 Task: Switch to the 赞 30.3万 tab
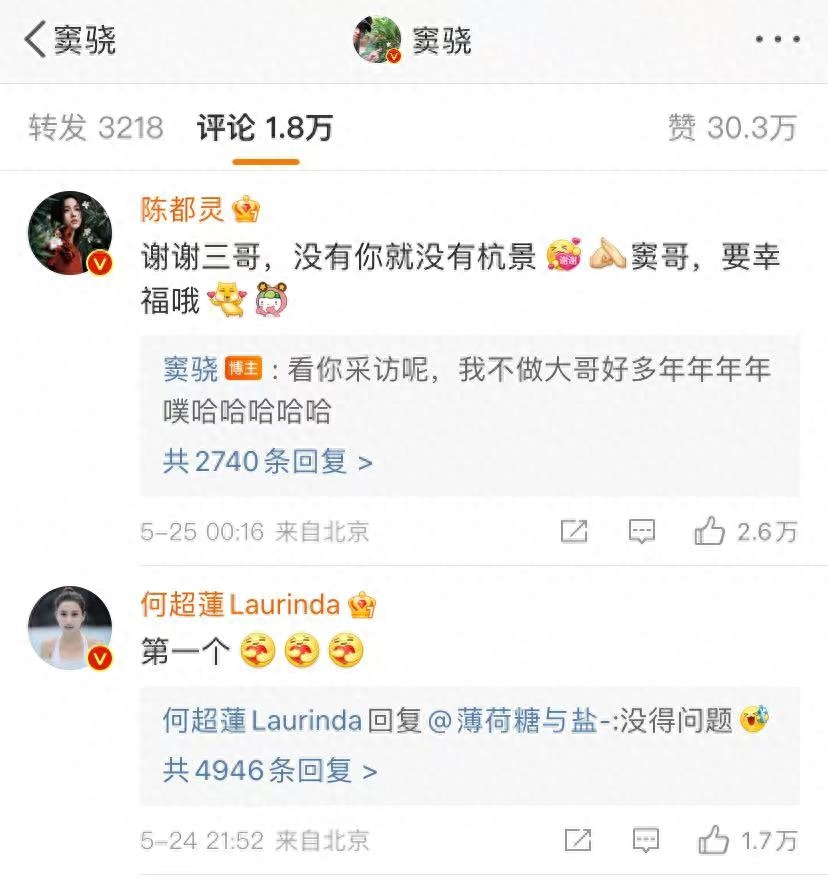tap(732, 128)
